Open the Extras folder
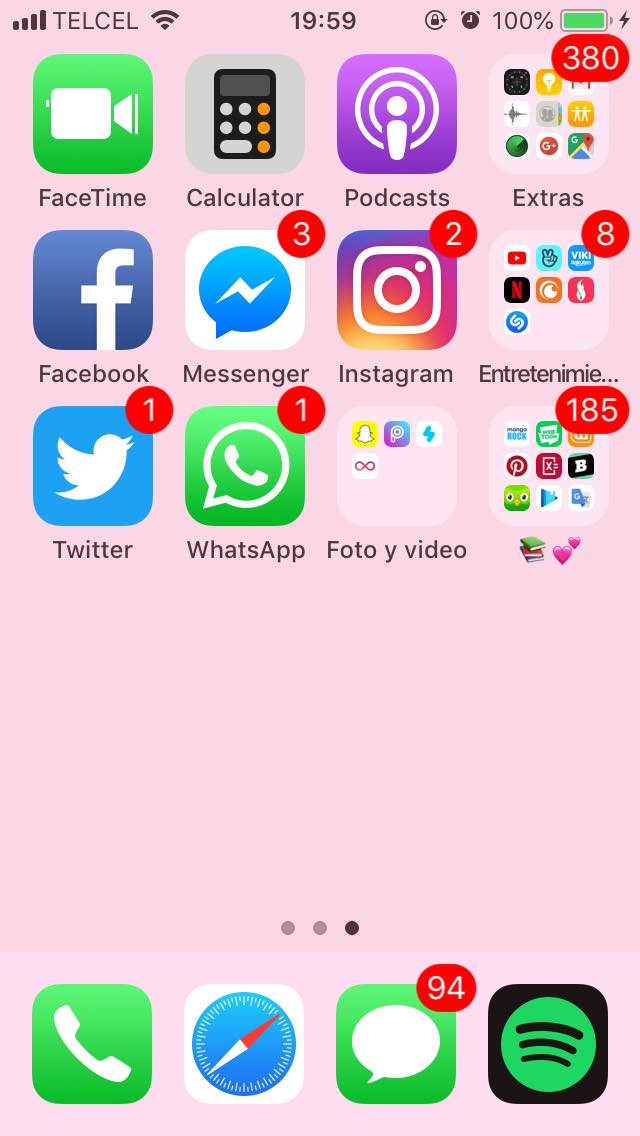The height and width of the screenshot is (1136, 640). [548, 114]
